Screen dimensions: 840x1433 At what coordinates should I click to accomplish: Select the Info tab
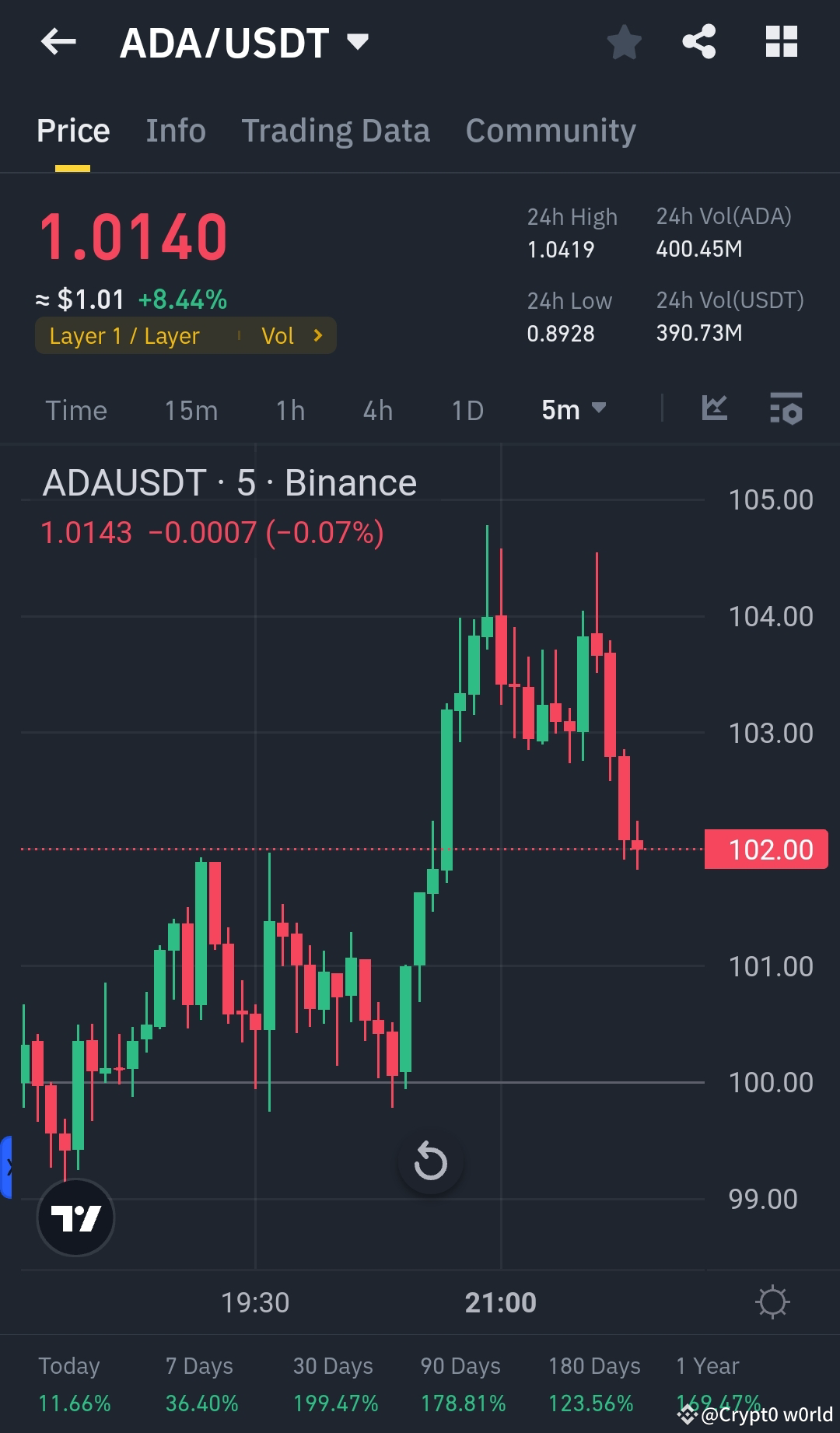click(x=175, y=130)
